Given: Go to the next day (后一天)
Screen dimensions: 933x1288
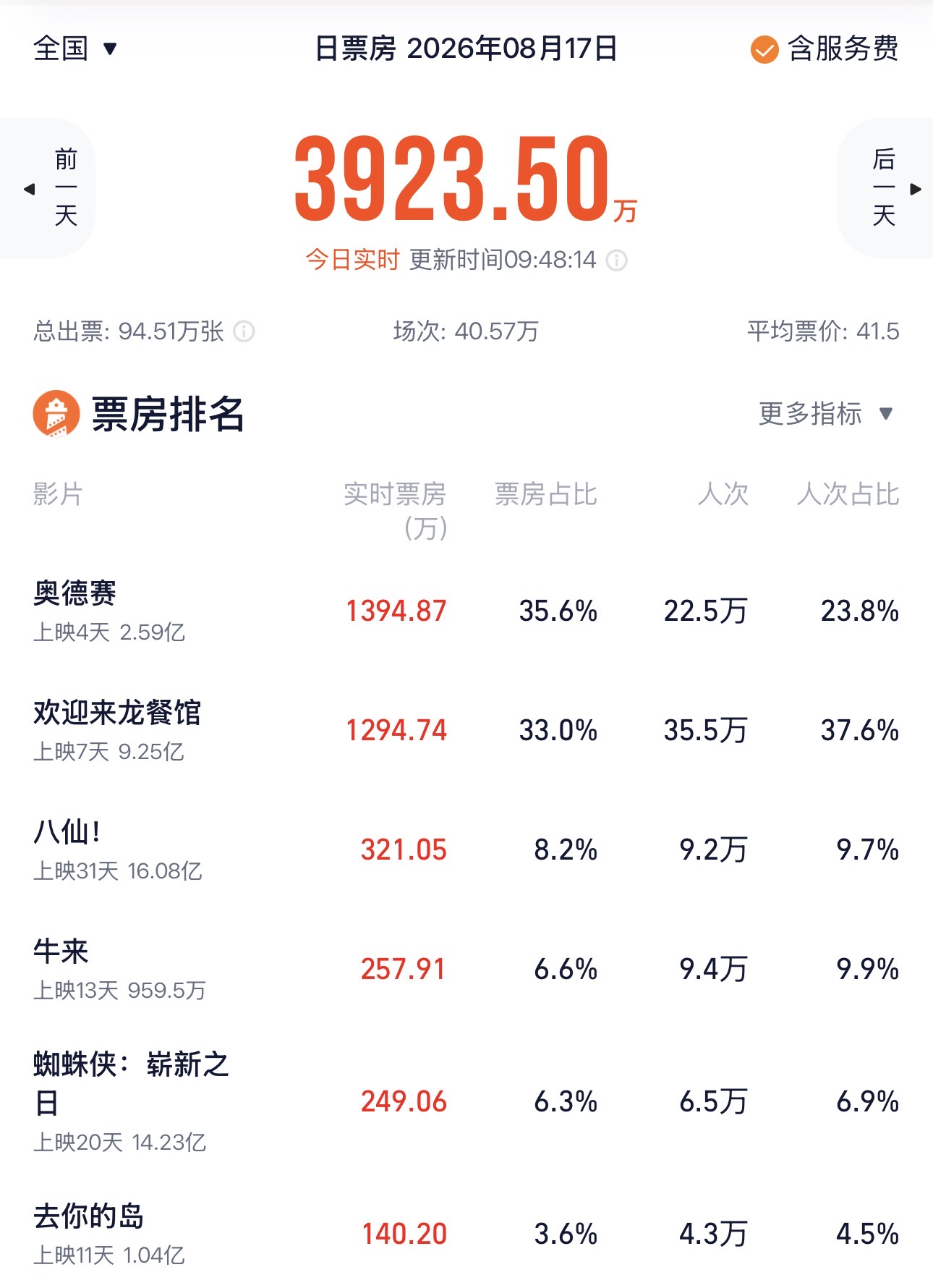Looking at the screenshot, I should tap(885, 188).
